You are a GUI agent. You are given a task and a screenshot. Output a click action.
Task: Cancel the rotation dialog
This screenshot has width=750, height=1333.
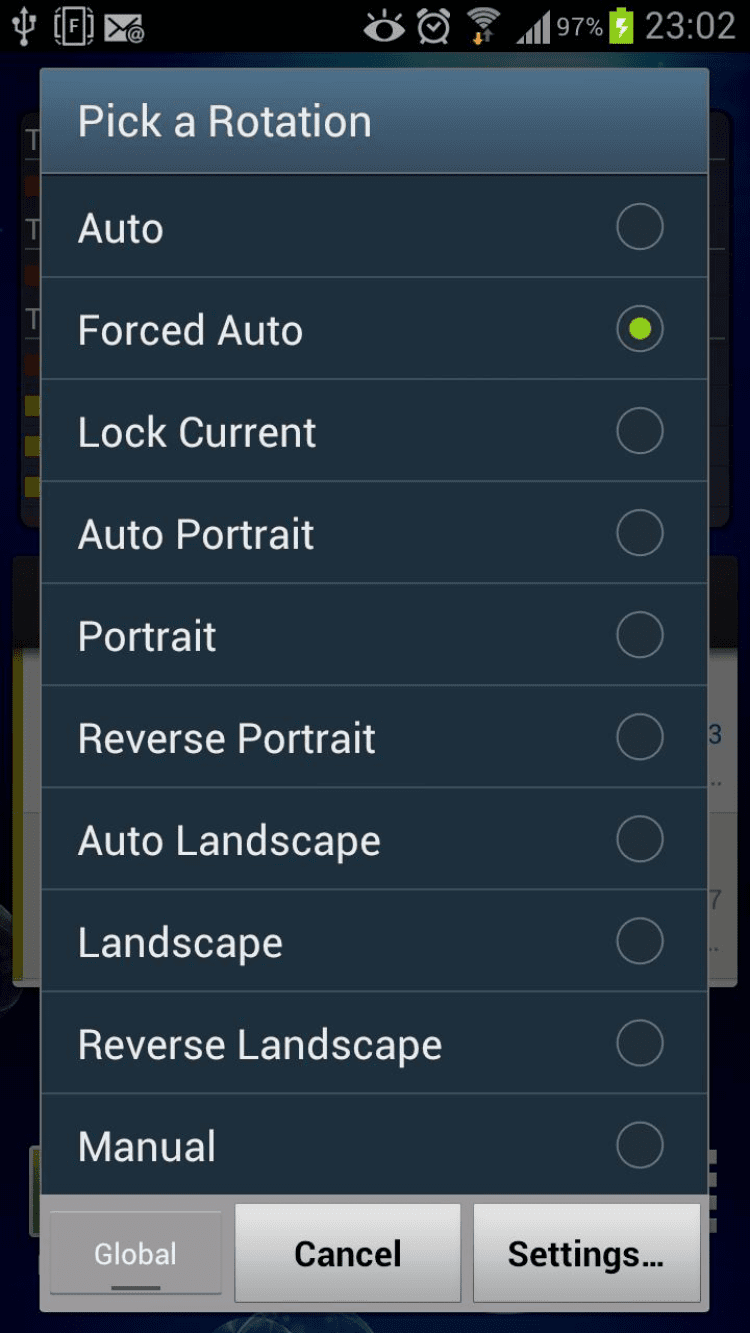coord(347,1253)
